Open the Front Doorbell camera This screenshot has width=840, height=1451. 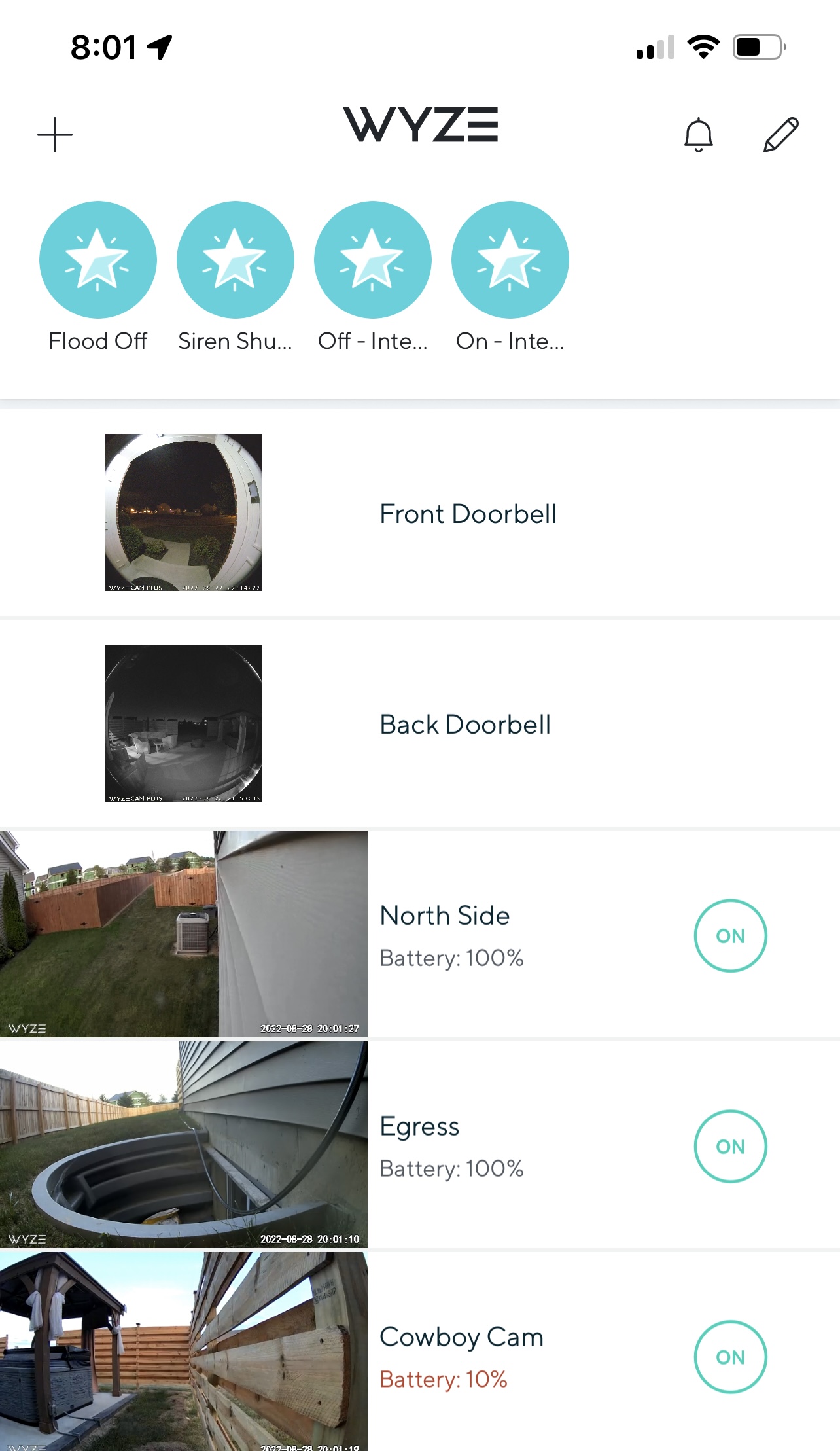[184, 512]
